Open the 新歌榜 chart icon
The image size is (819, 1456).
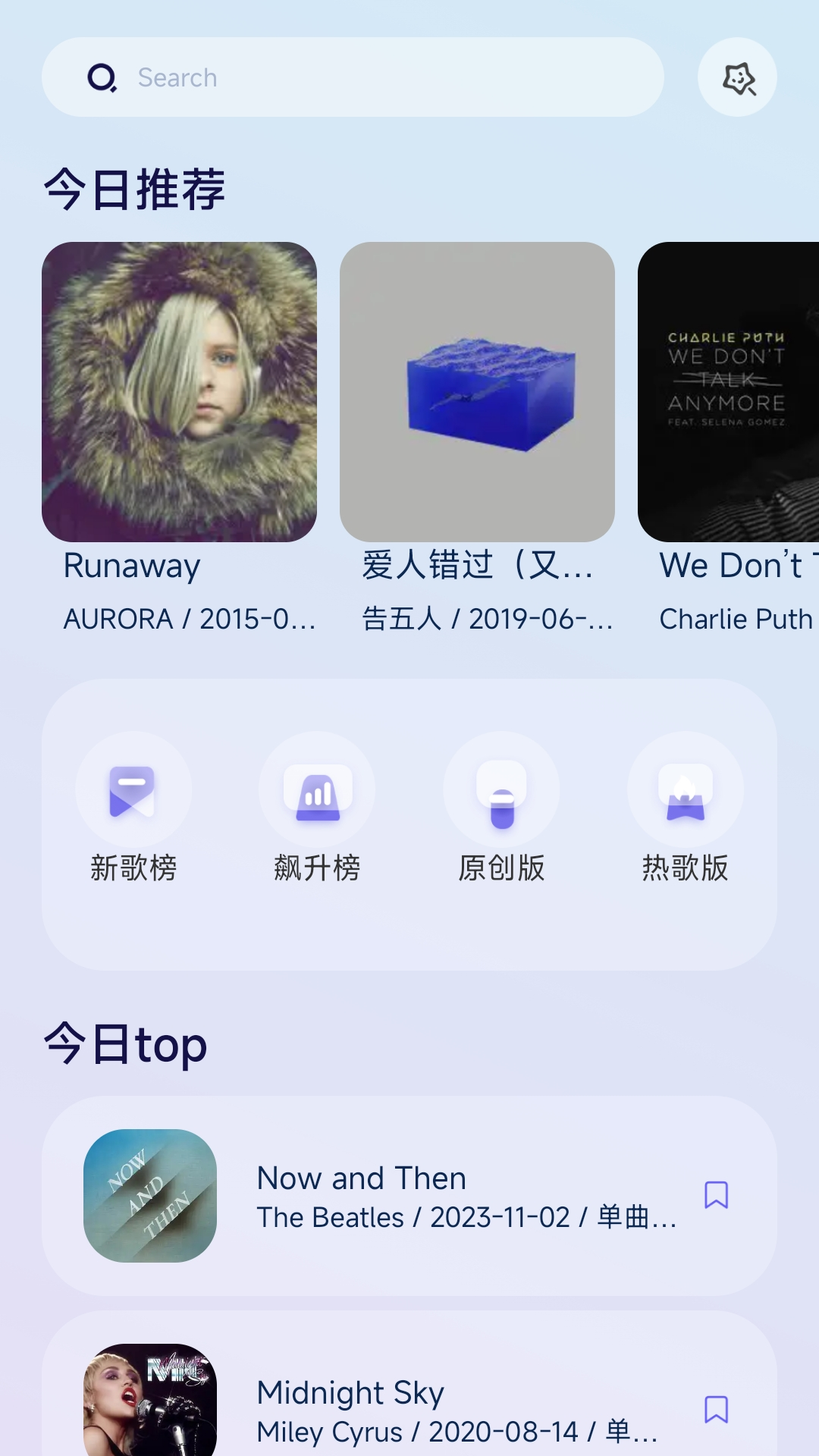click(x=132, y=789)
